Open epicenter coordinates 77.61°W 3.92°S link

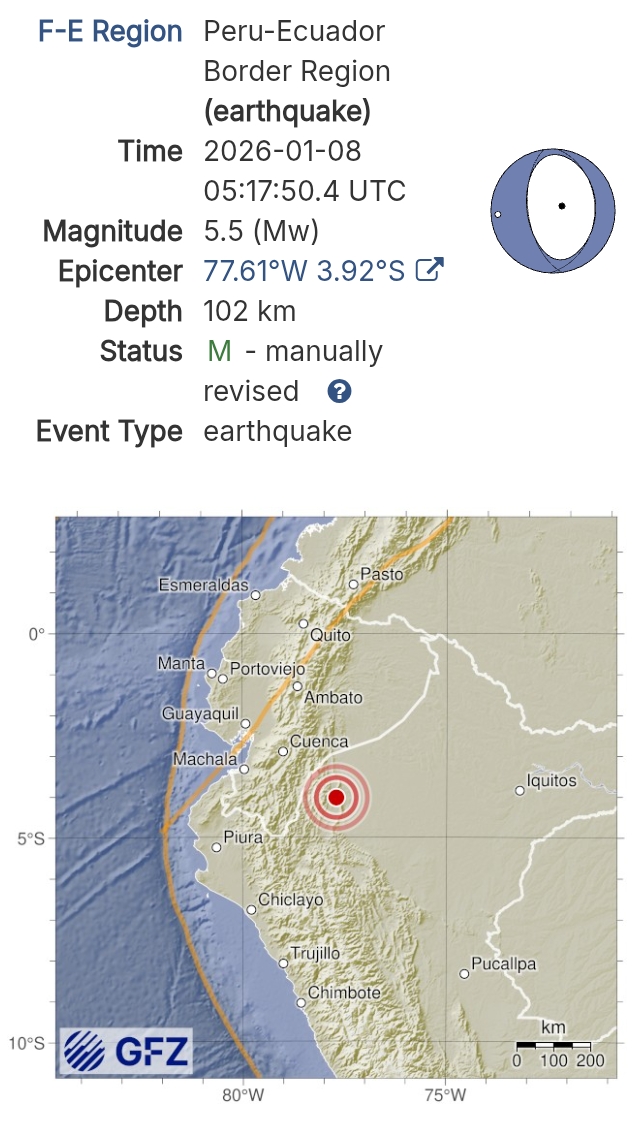(x=304, y=271)
